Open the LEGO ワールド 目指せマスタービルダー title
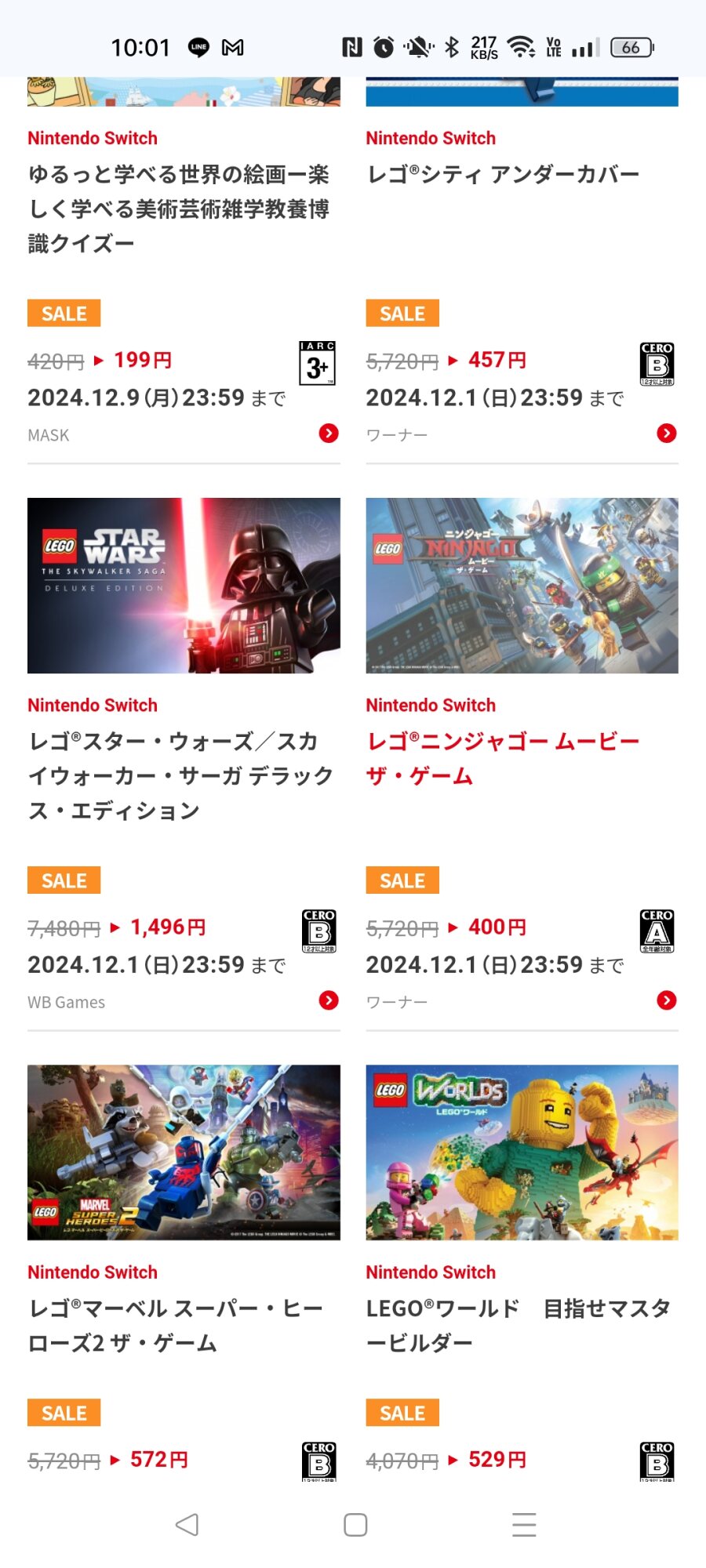 click(518, 1325)
